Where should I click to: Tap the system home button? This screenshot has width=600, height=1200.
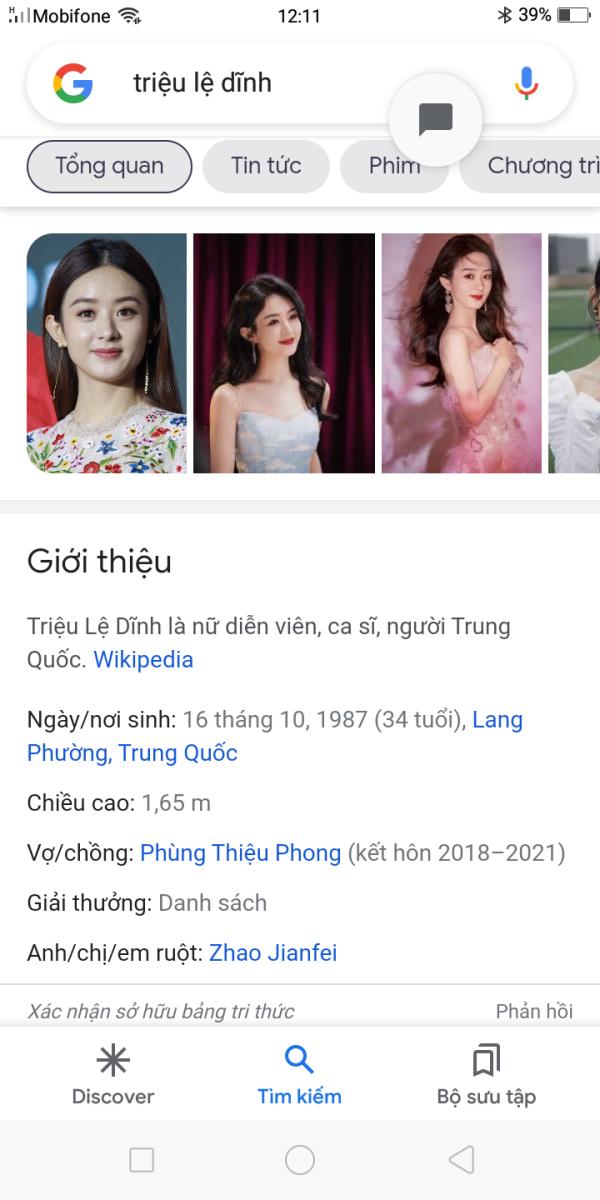point(300,1160)
